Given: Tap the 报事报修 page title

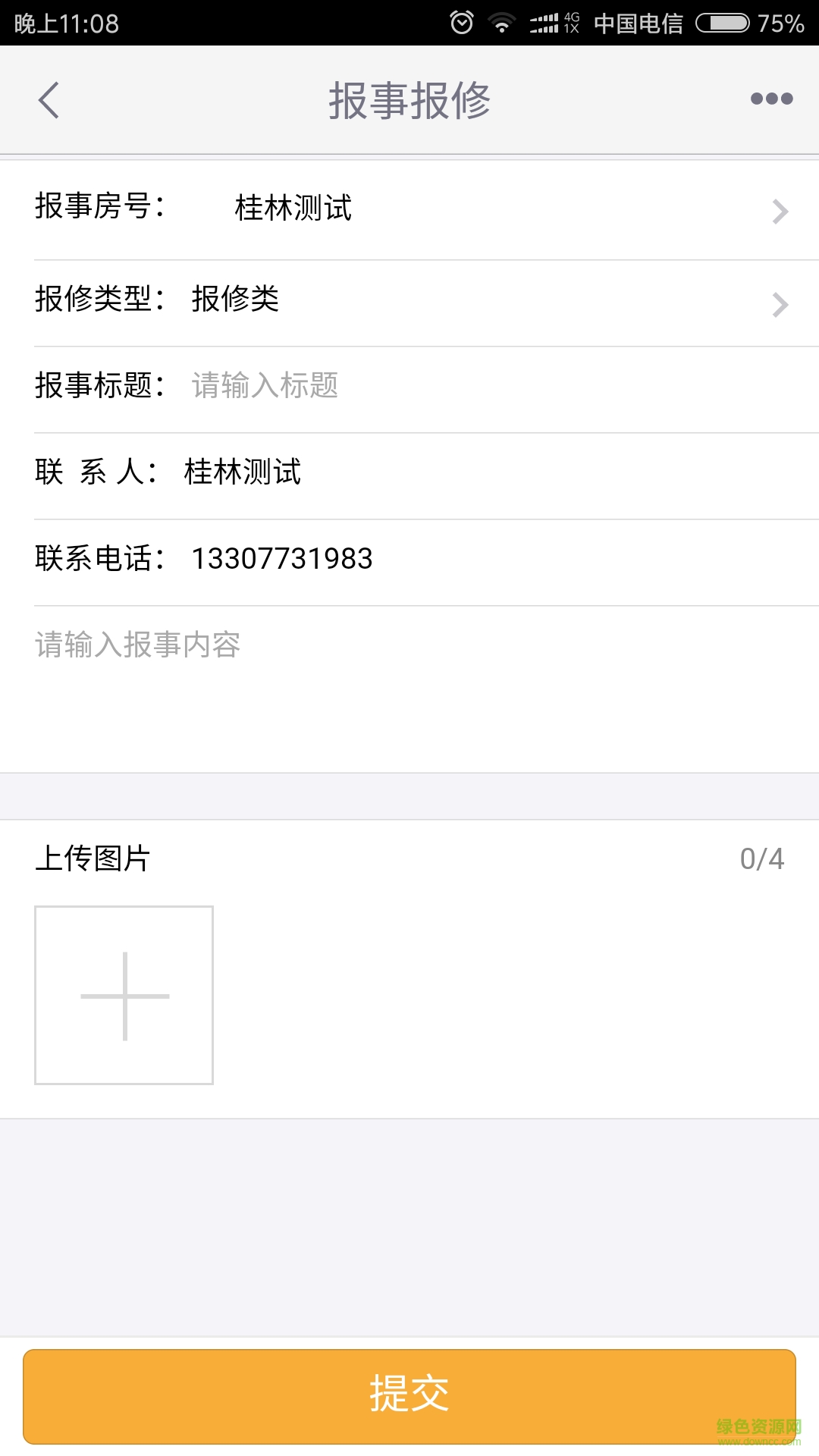Looking at the screenshot, I should tap(409, 99).
